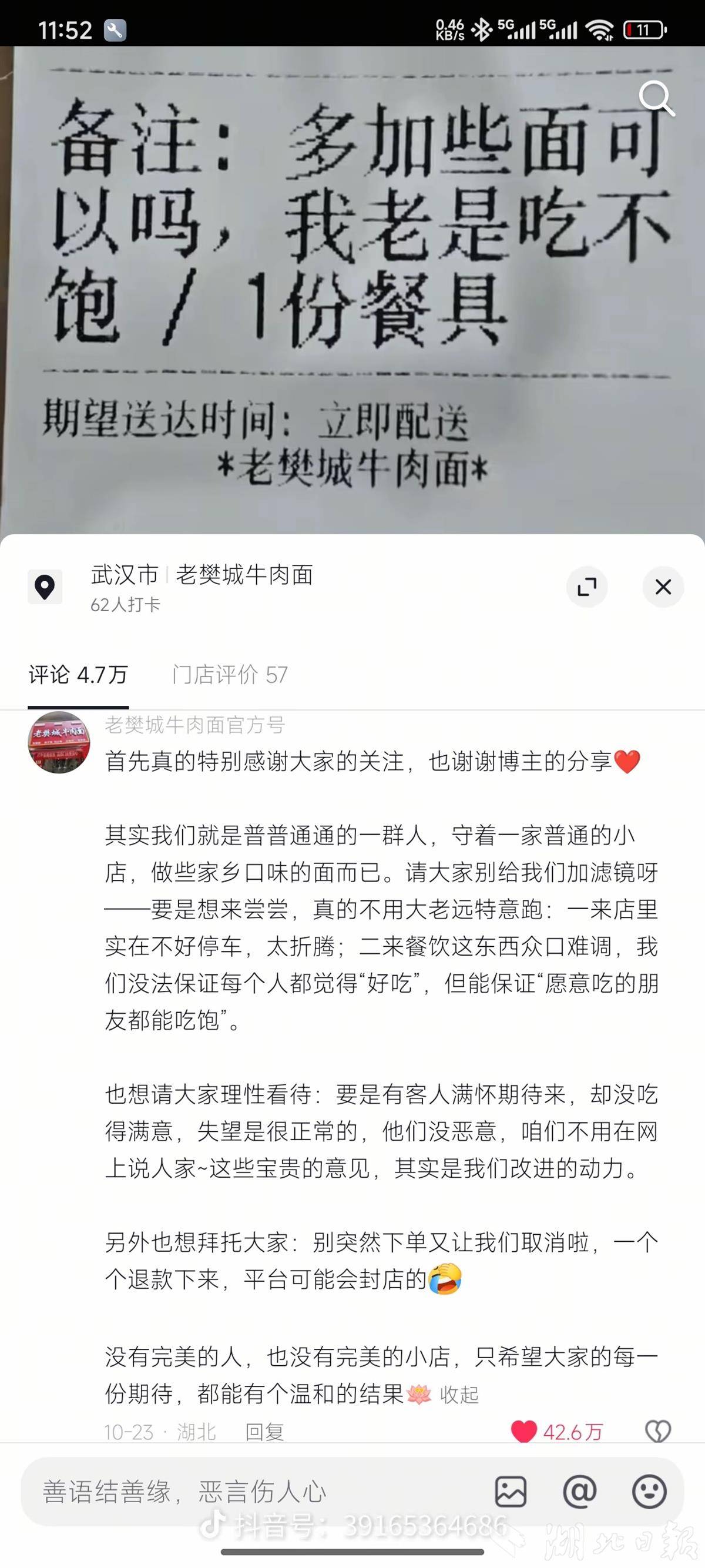
Task: Like the comment with 42.6万 likes
Action: (523, 1432)
